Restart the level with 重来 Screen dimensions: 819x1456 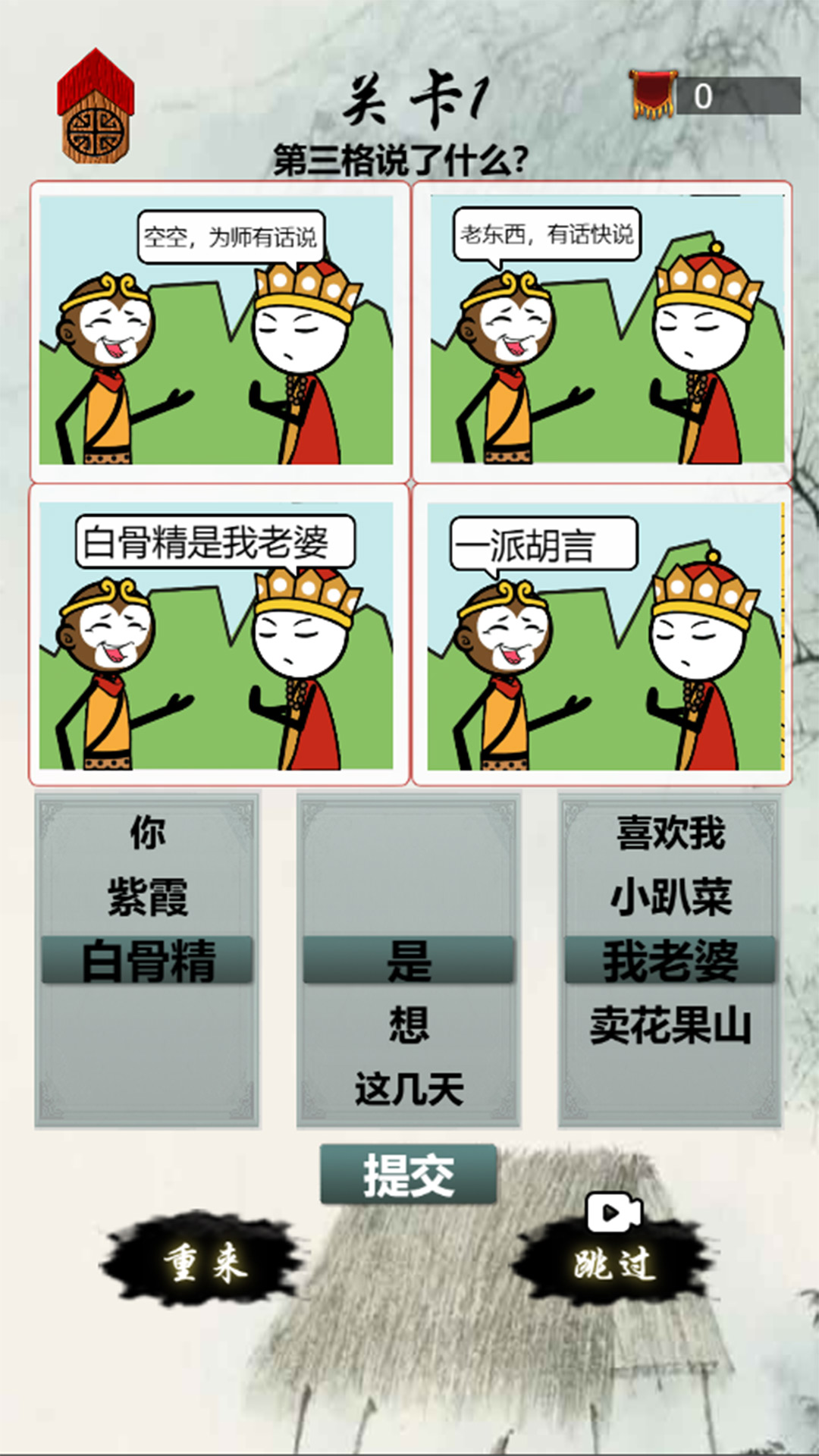pyautogui.click(x=205, y=1262)
